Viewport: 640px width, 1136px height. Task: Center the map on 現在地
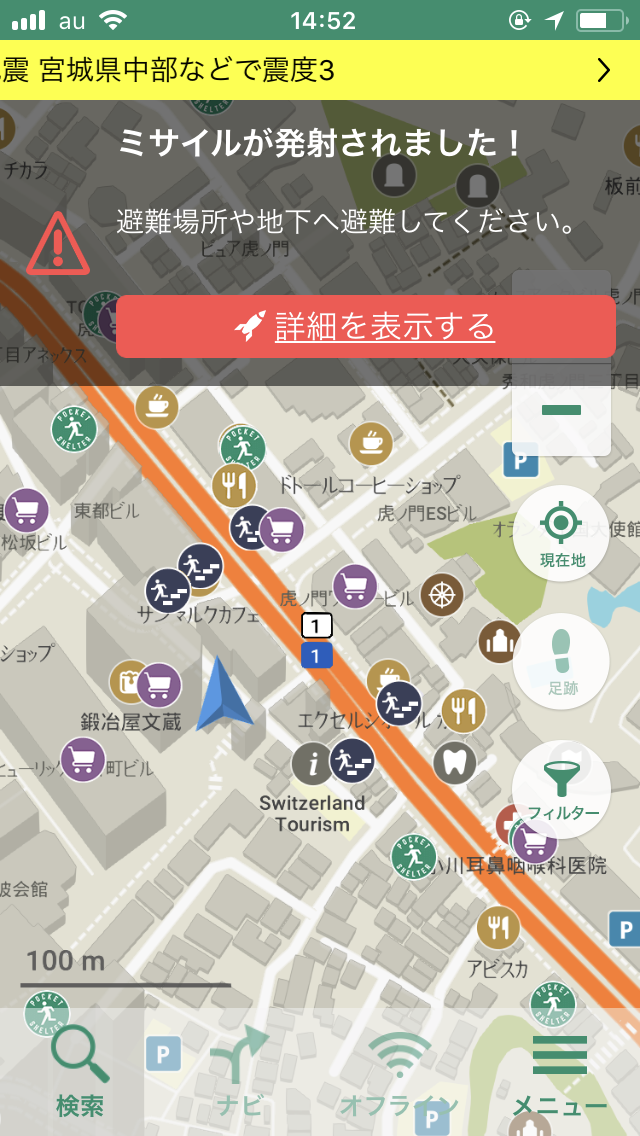562,533
